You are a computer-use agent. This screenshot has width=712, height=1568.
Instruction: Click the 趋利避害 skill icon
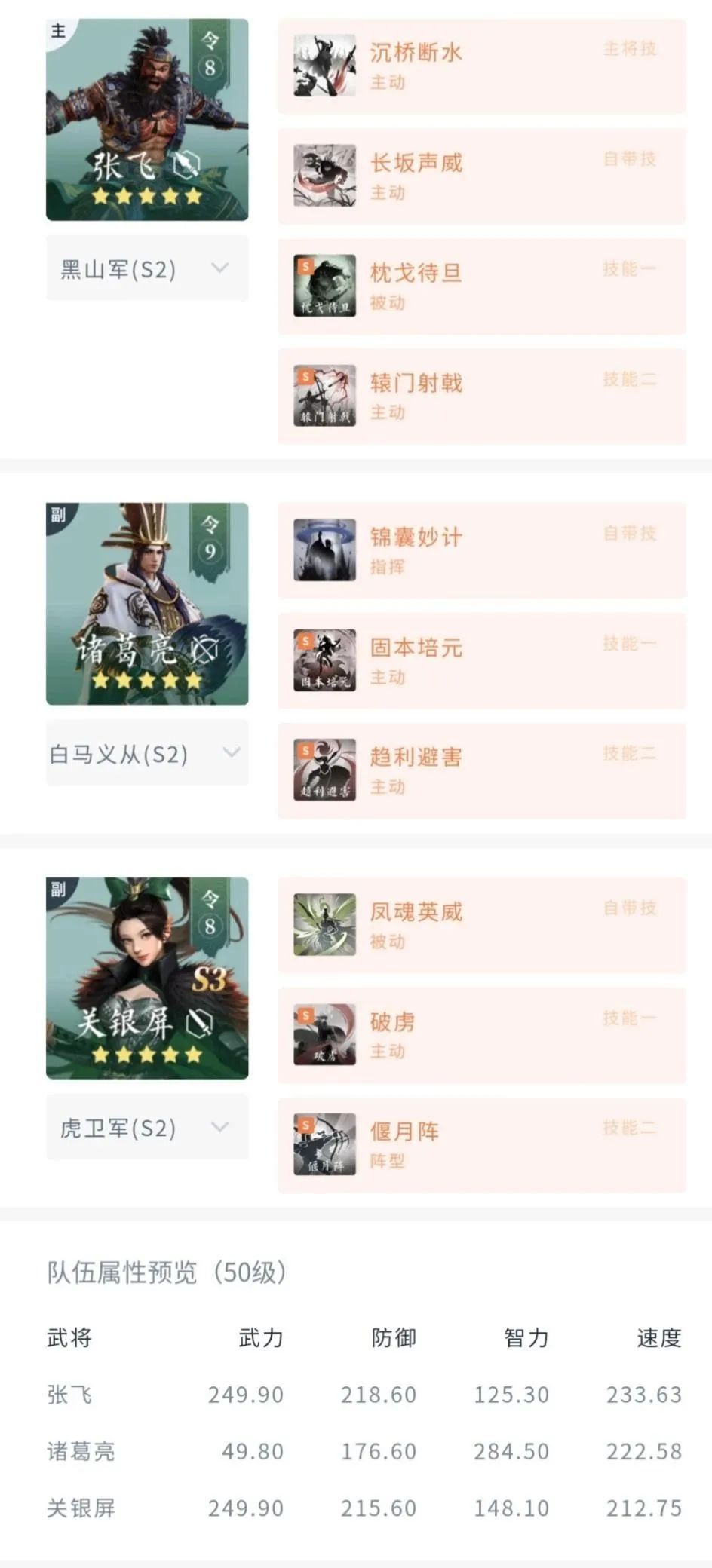coord(324,770)
